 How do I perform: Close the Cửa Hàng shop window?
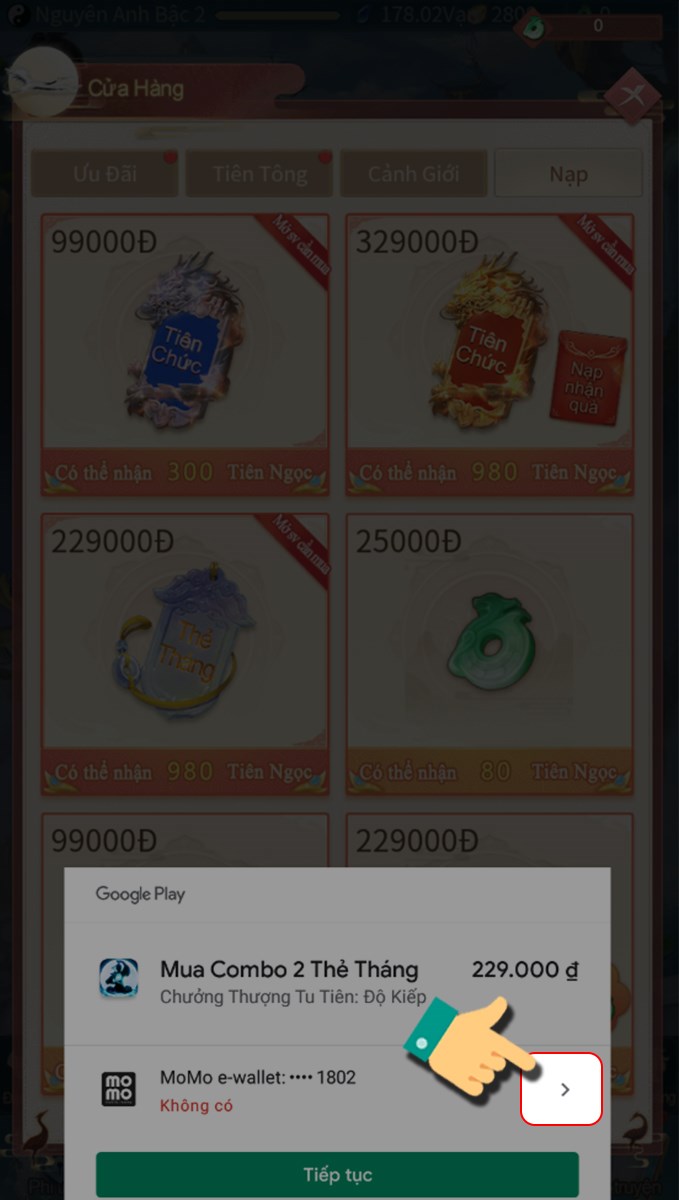[632, 97]
